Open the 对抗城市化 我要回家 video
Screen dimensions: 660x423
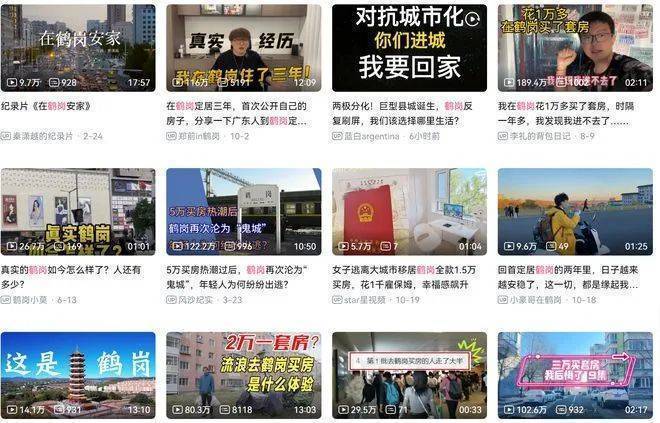coord(409,47)
